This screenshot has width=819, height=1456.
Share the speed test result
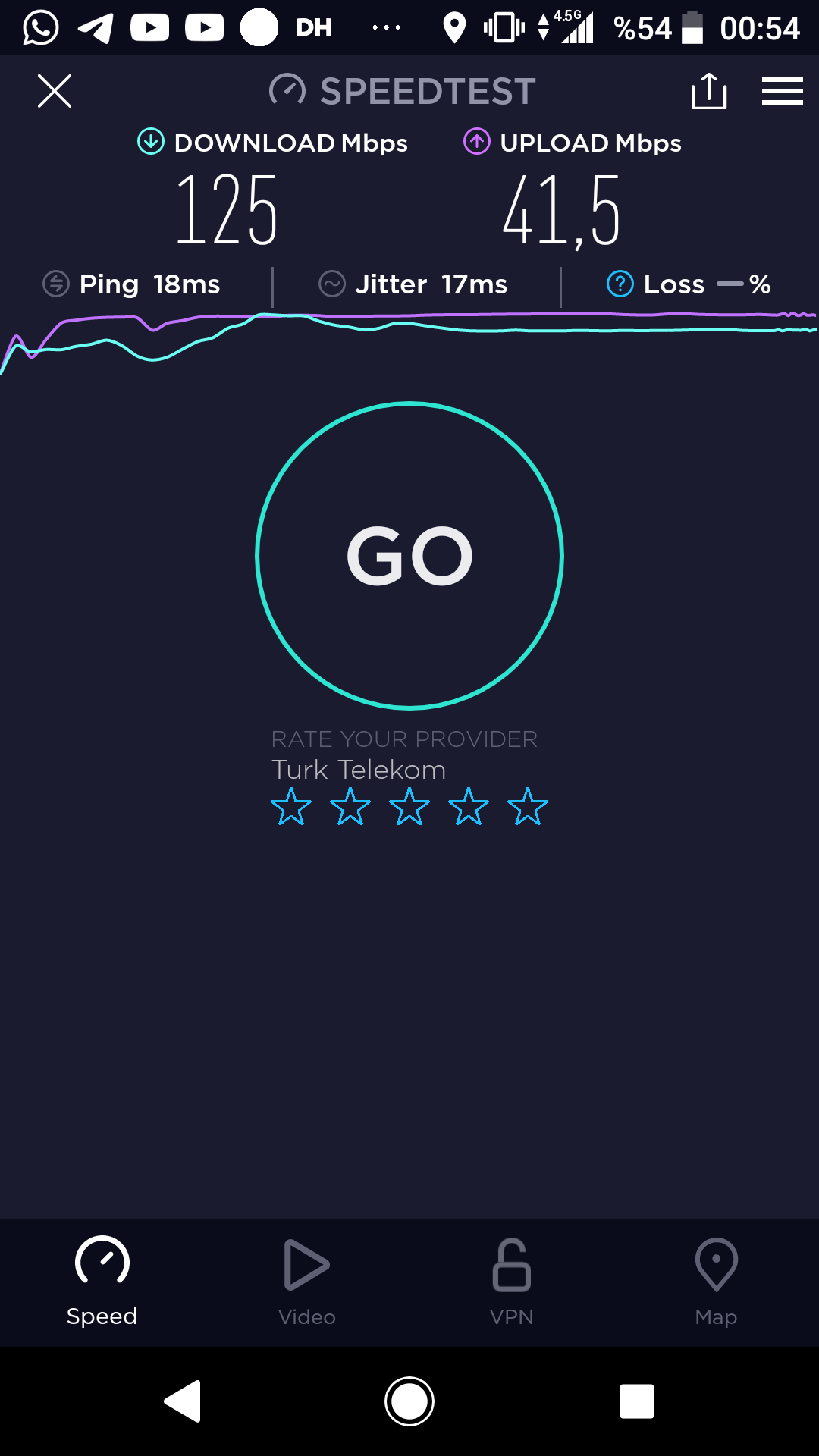click(x=709, y=91)
